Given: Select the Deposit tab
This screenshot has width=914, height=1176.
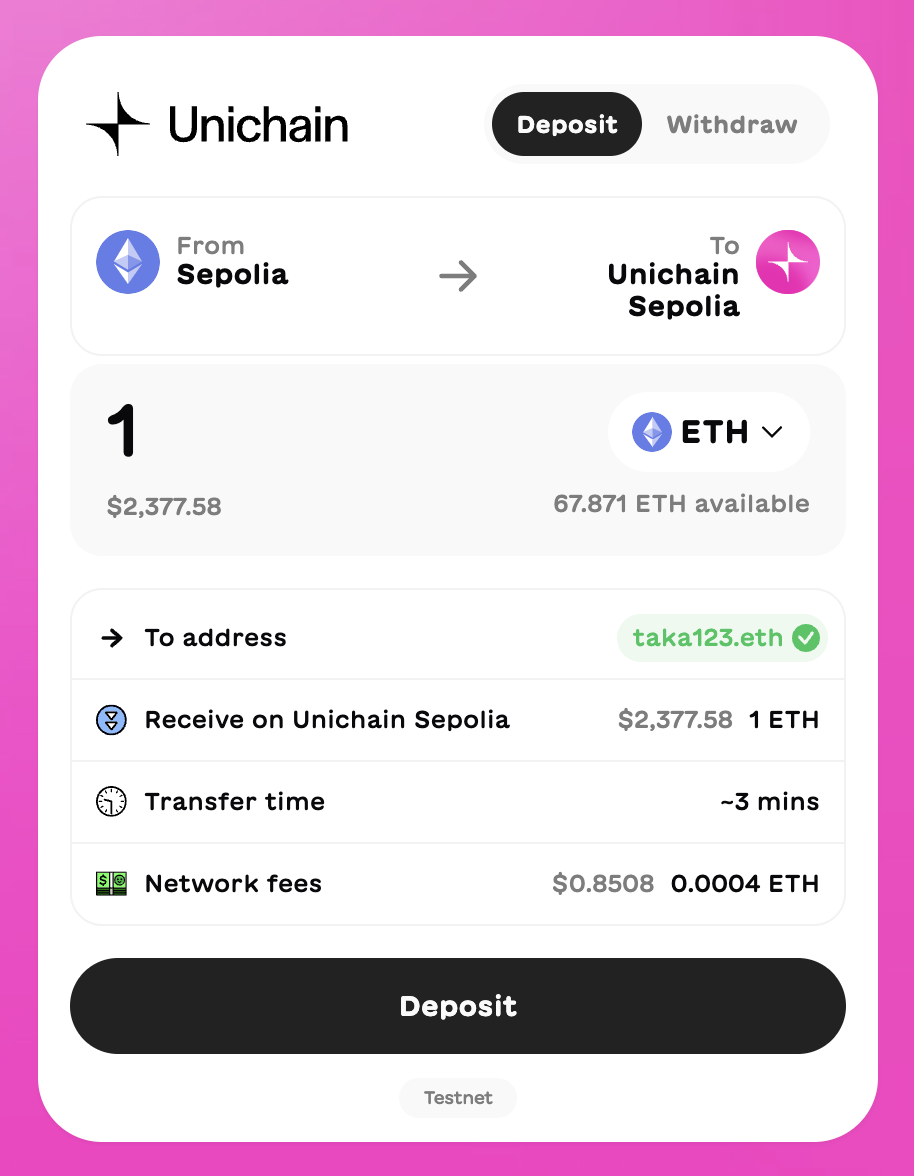Looking at the screenshot, I should [x=566, y=125].
